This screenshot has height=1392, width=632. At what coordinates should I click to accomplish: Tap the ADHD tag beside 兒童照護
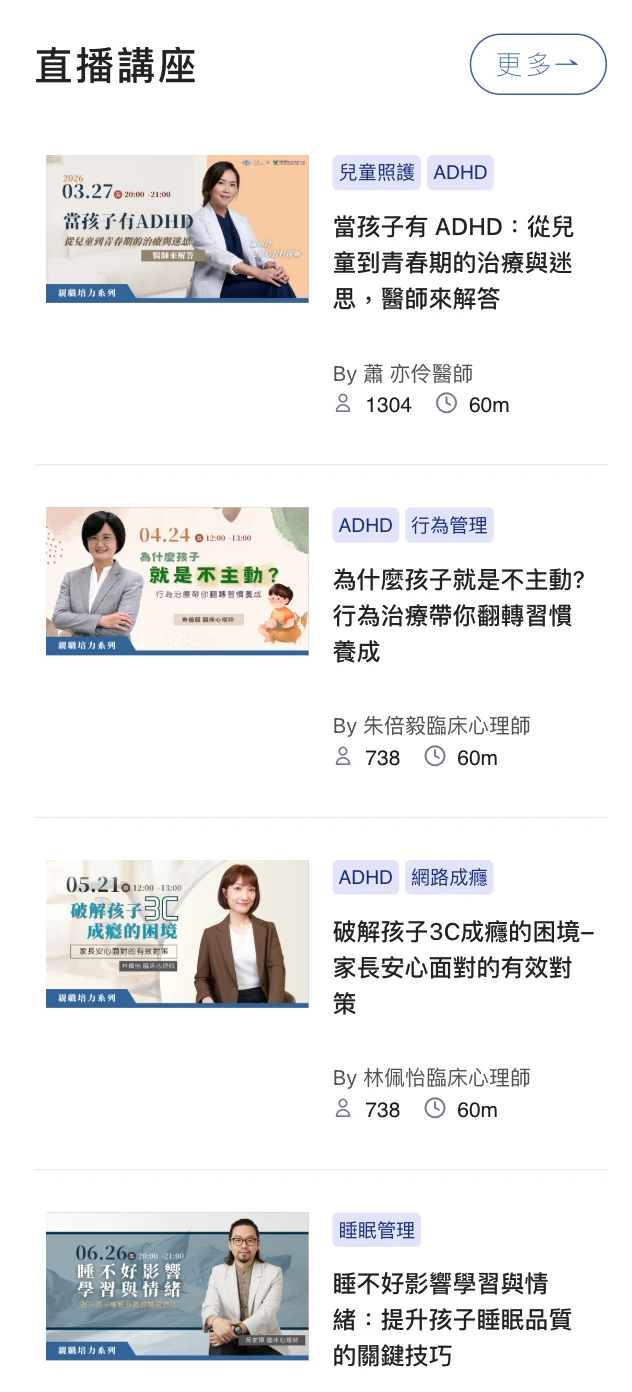point(460,173)
